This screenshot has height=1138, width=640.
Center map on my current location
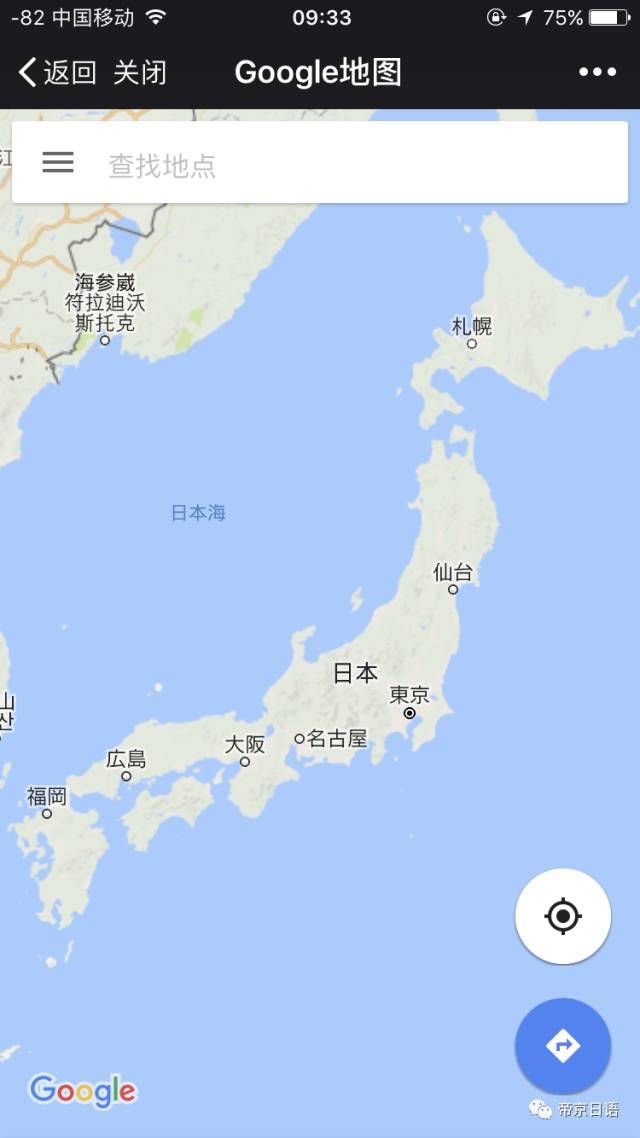(x=563, y=915)
